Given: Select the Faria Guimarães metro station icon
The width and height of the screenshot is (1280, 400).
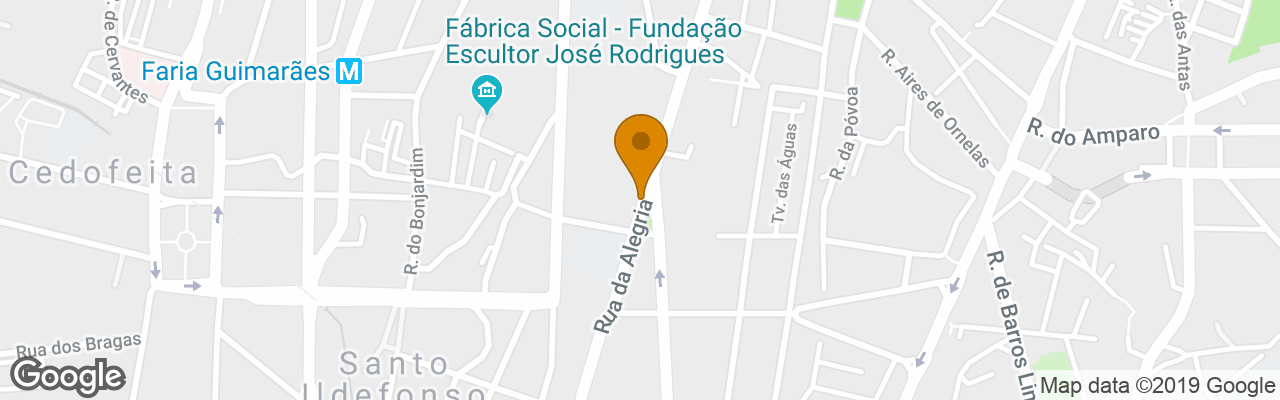Looking at the screenshot, I should [350, 71].
